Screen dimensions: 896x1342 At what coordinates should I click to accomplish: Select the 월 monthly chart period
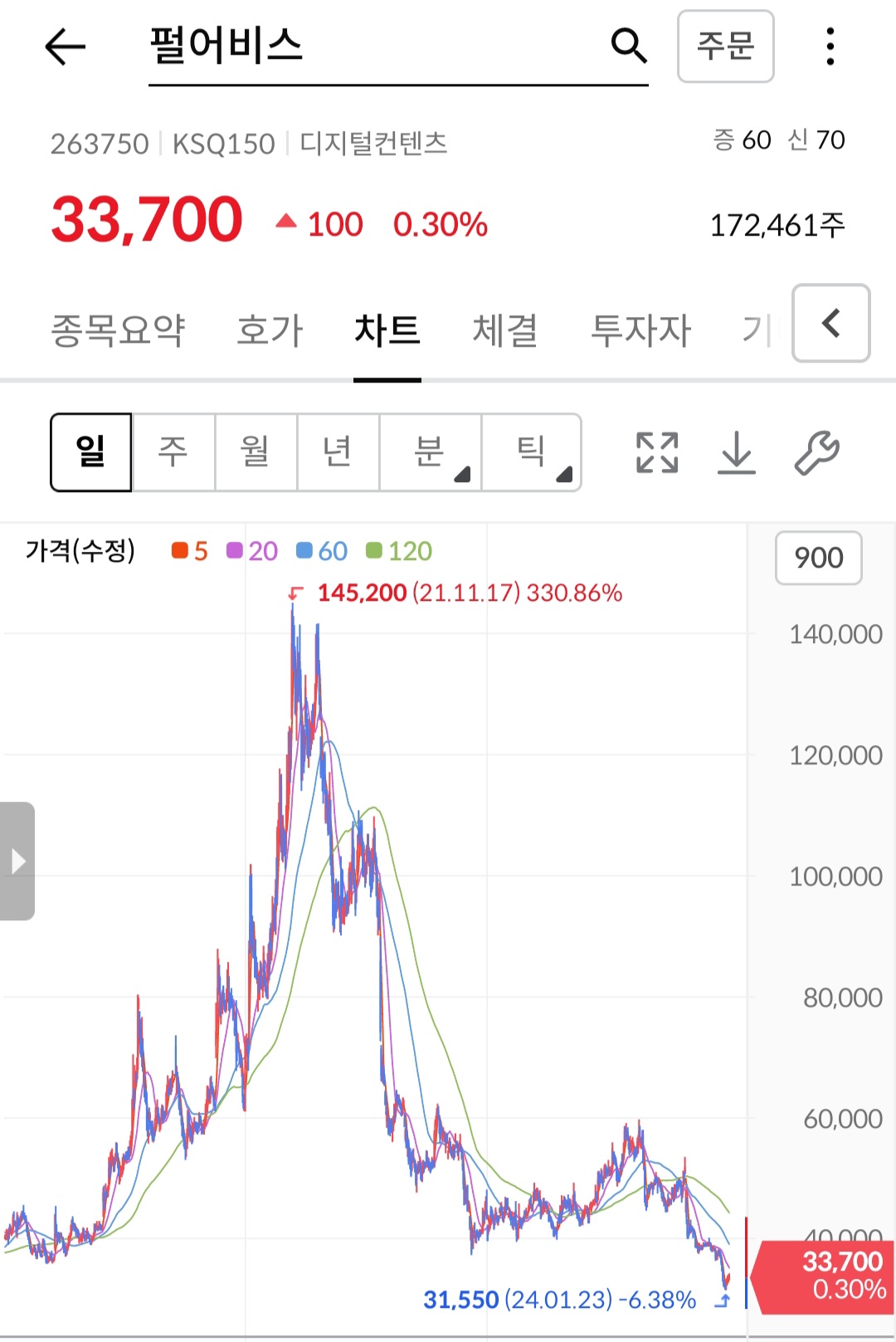coord(256,452)
